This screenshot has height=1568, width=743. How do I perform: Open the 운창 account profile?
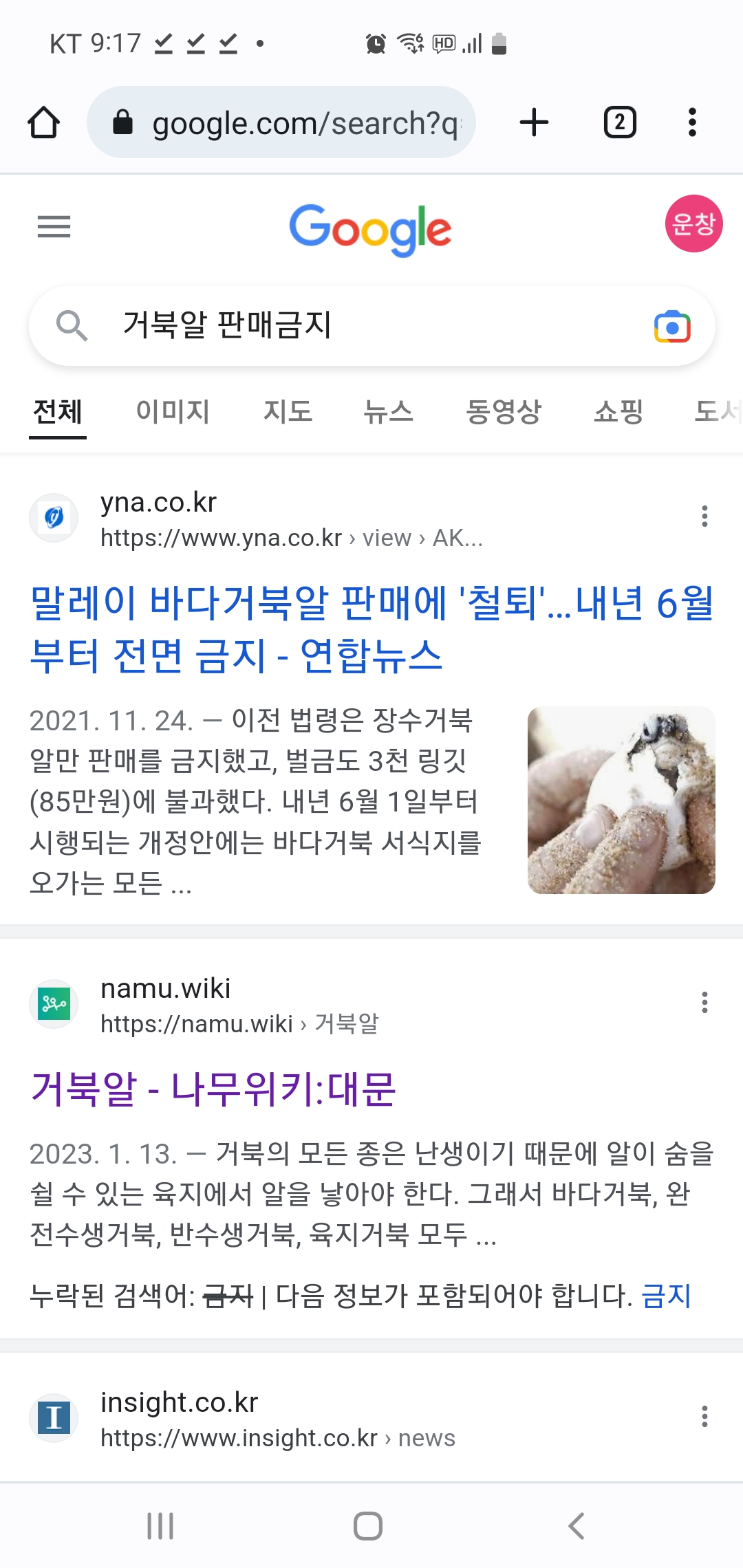click(693, 224)
